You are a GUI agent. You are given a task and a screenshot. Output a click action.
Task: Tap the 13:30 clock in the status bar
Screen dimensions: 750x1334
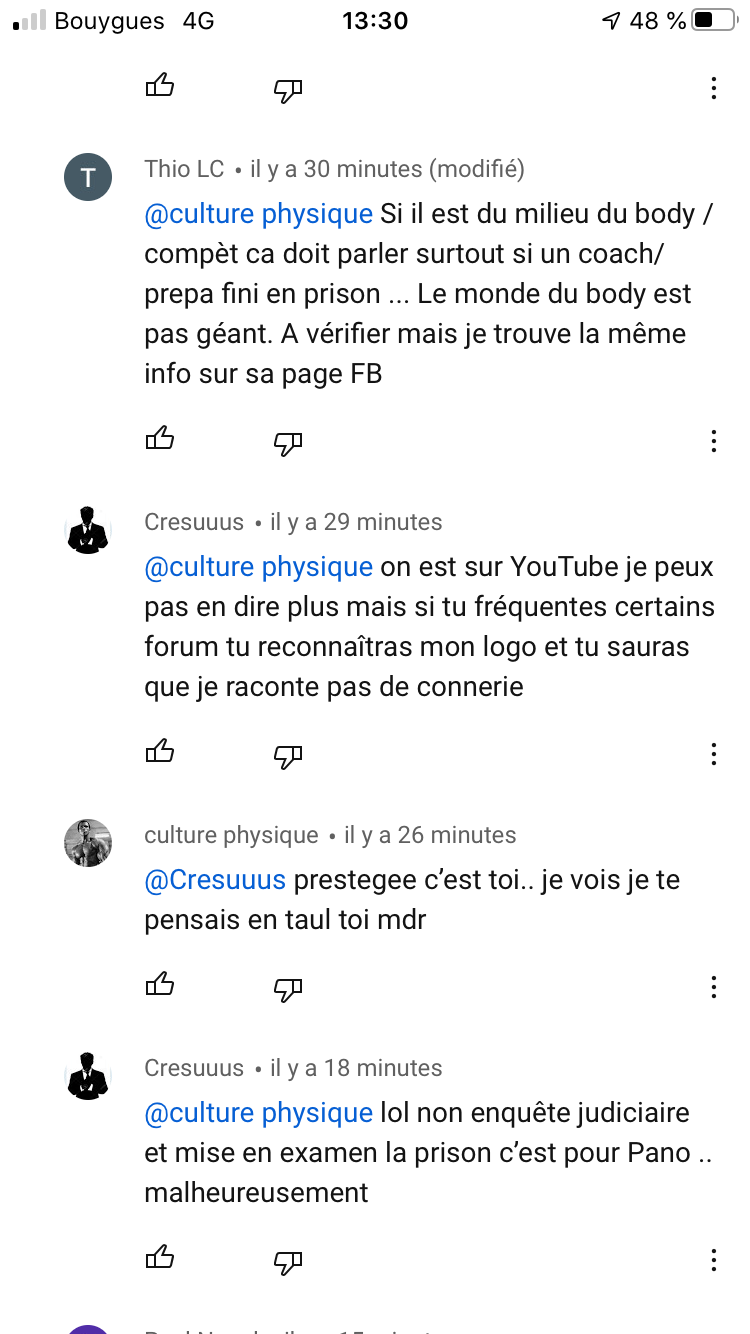click(375, 20)
